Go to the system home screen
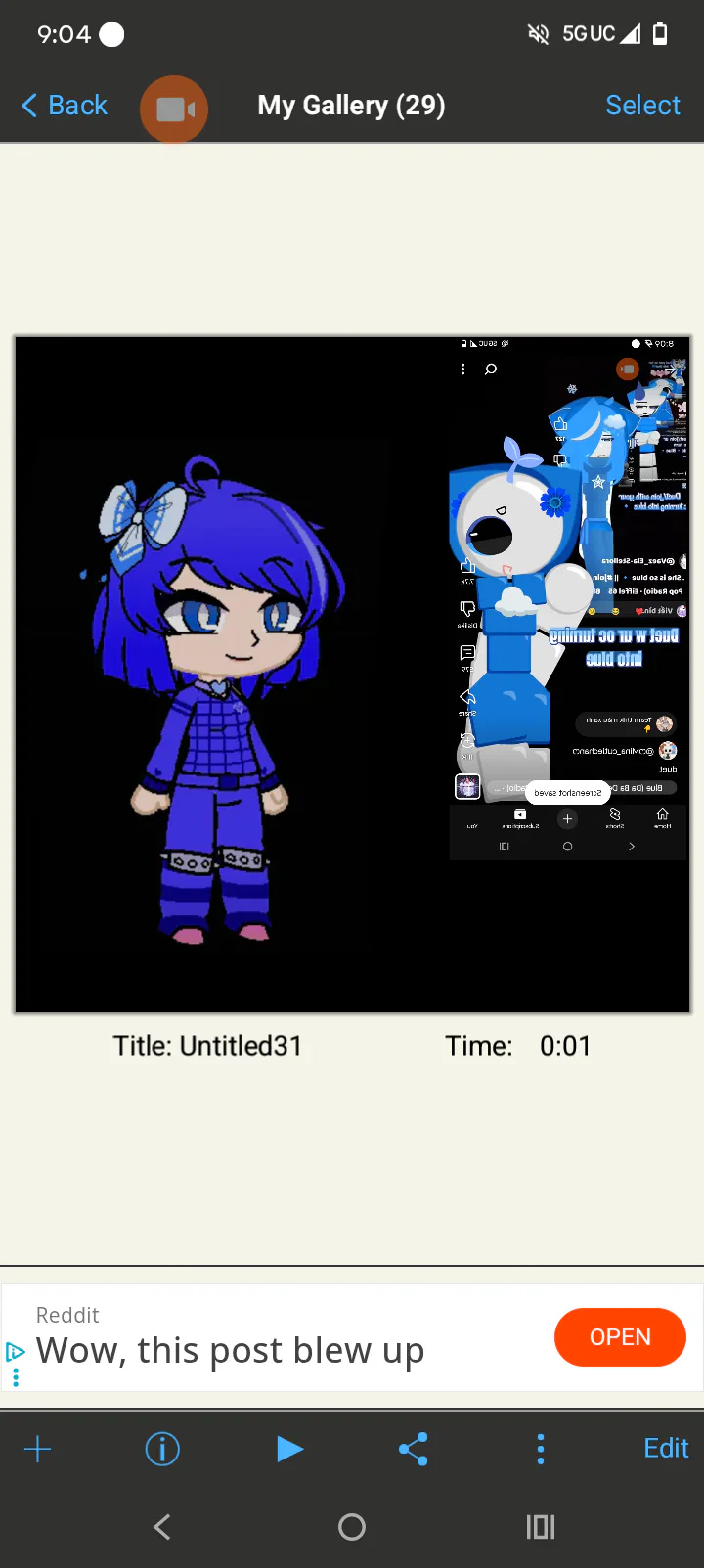This screenshot has width=704, height=1568. click(x=352, y=1526)
